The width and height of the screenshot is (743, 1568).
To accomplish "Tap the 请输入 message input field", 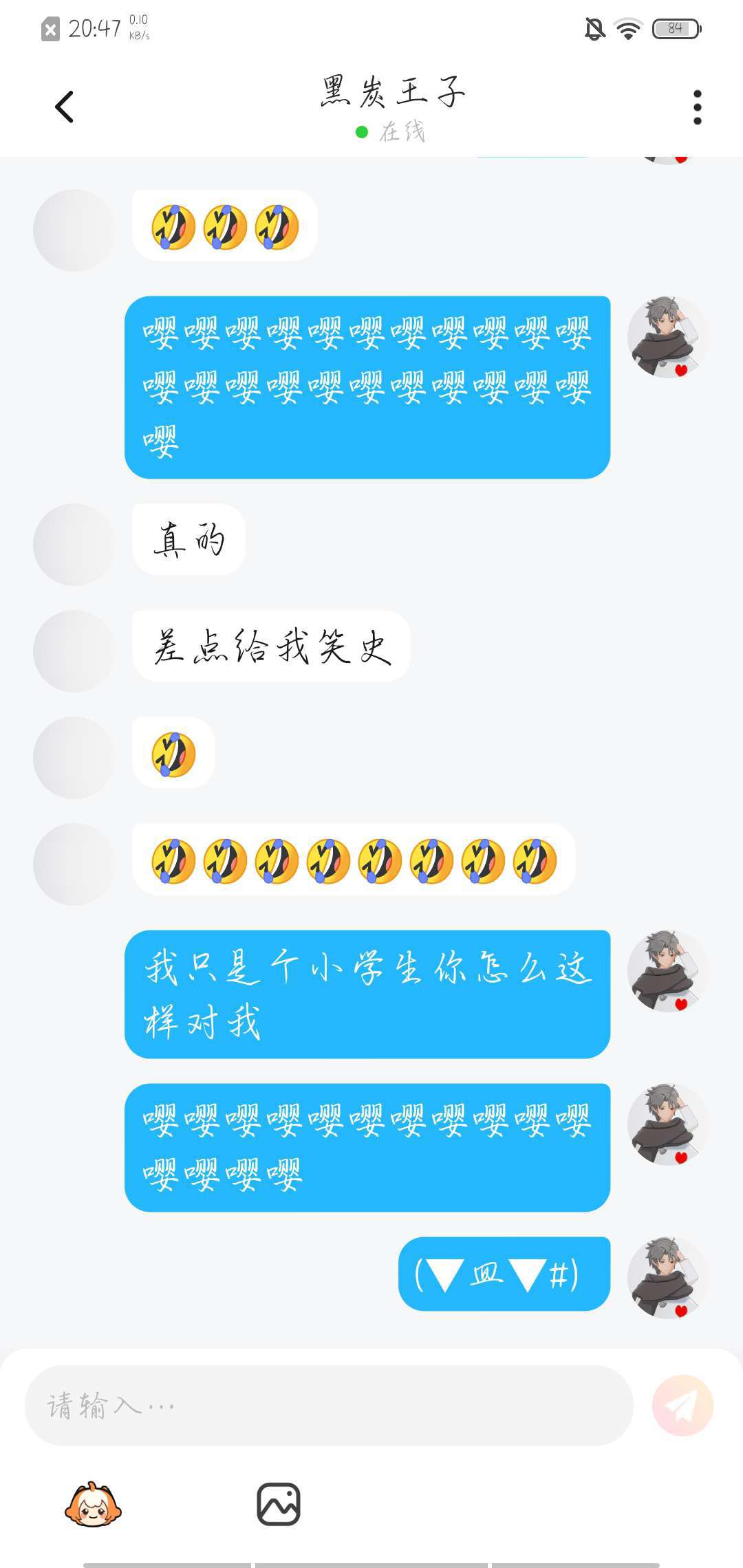I will click(329, 1405).
